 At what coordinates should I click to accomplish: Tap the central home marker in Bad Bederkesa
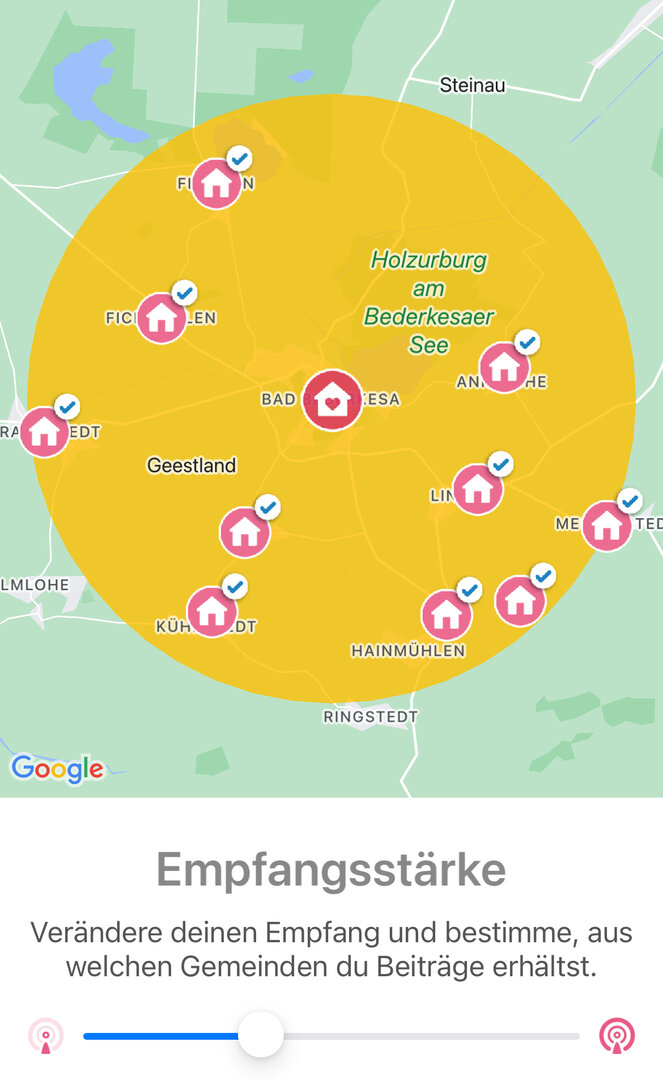333,400
